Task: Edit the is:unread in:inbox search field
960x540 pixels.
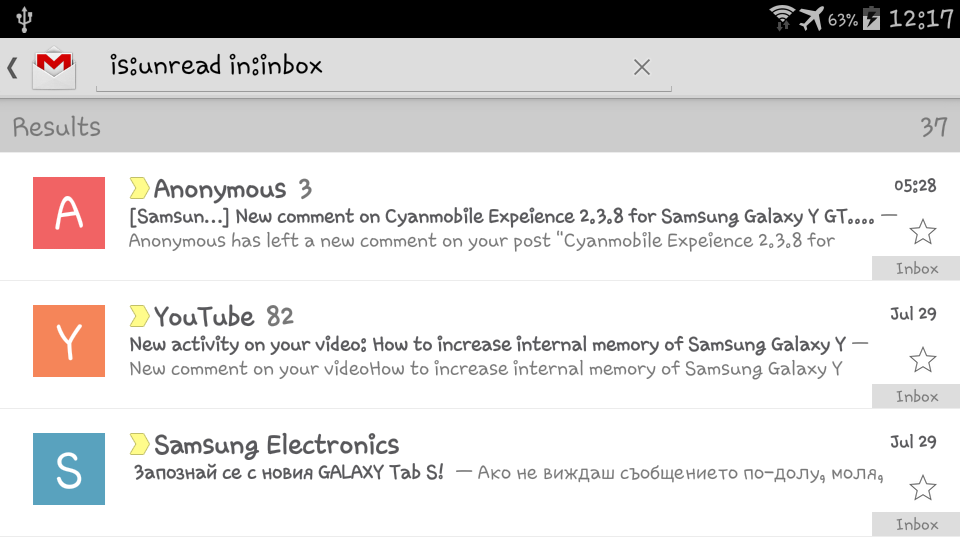Action: 360,67
